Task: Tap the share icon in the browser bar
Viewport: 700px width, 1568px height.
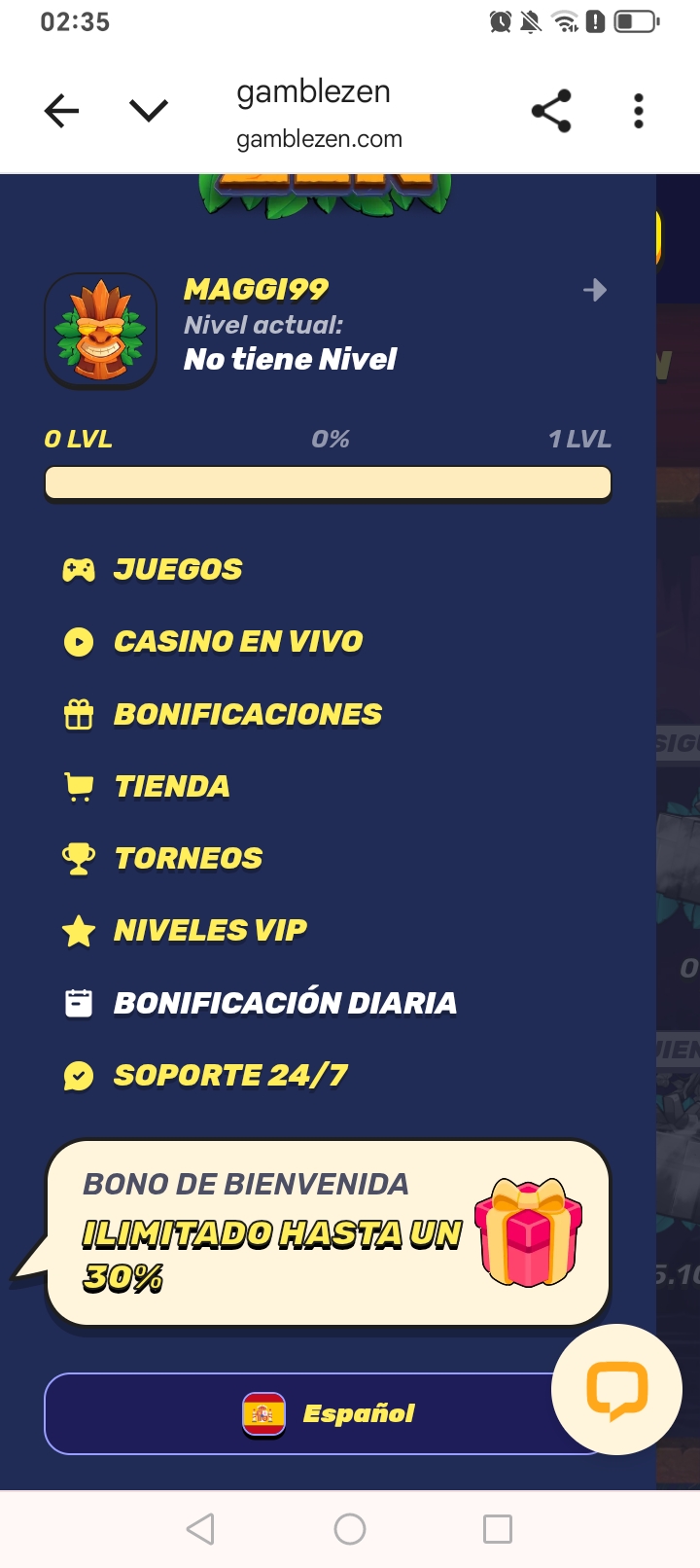Action: click(x=551, y=111)
